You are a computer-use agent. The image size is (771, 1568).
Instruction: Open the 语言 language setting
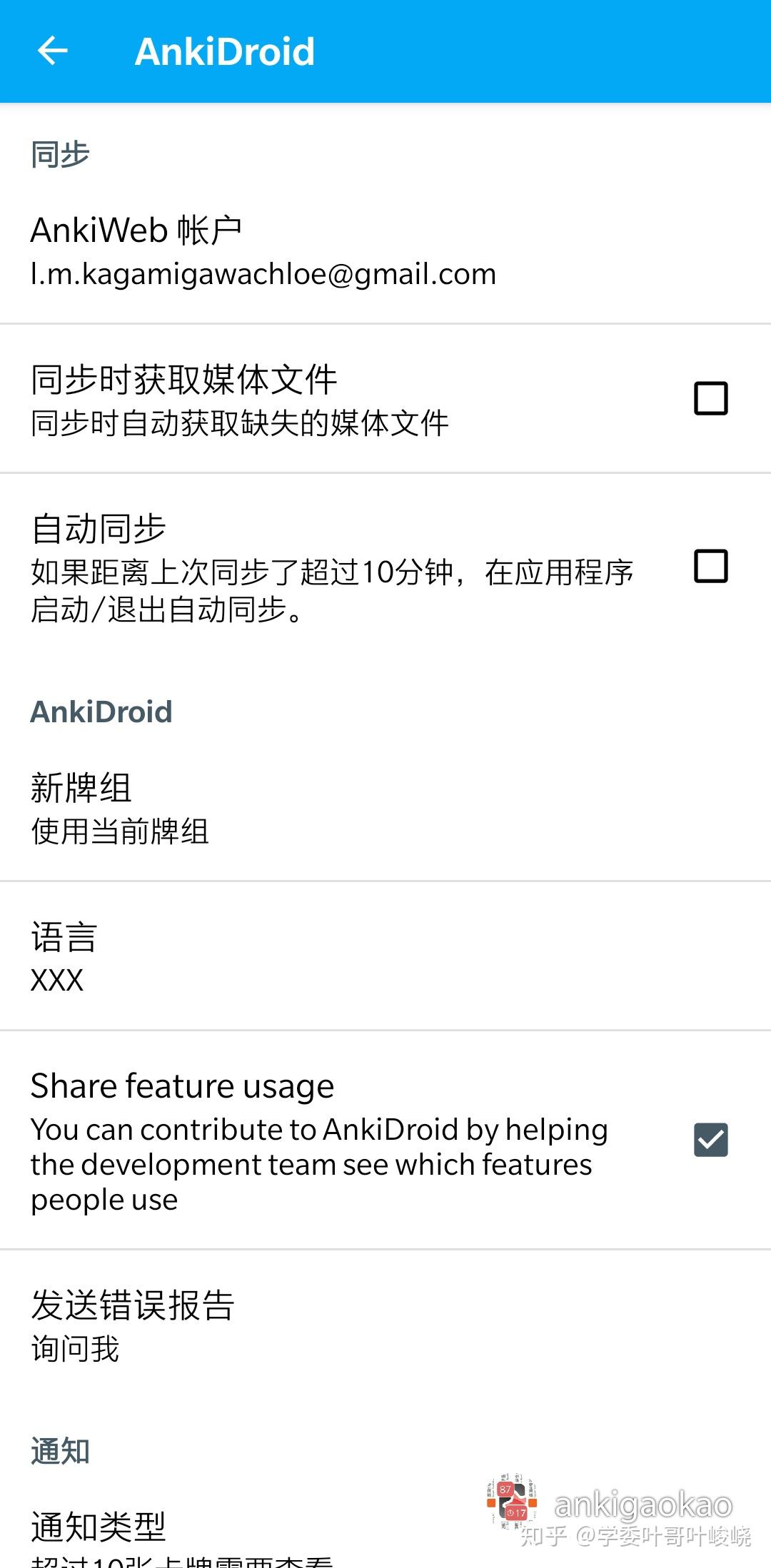click(64, 957)
